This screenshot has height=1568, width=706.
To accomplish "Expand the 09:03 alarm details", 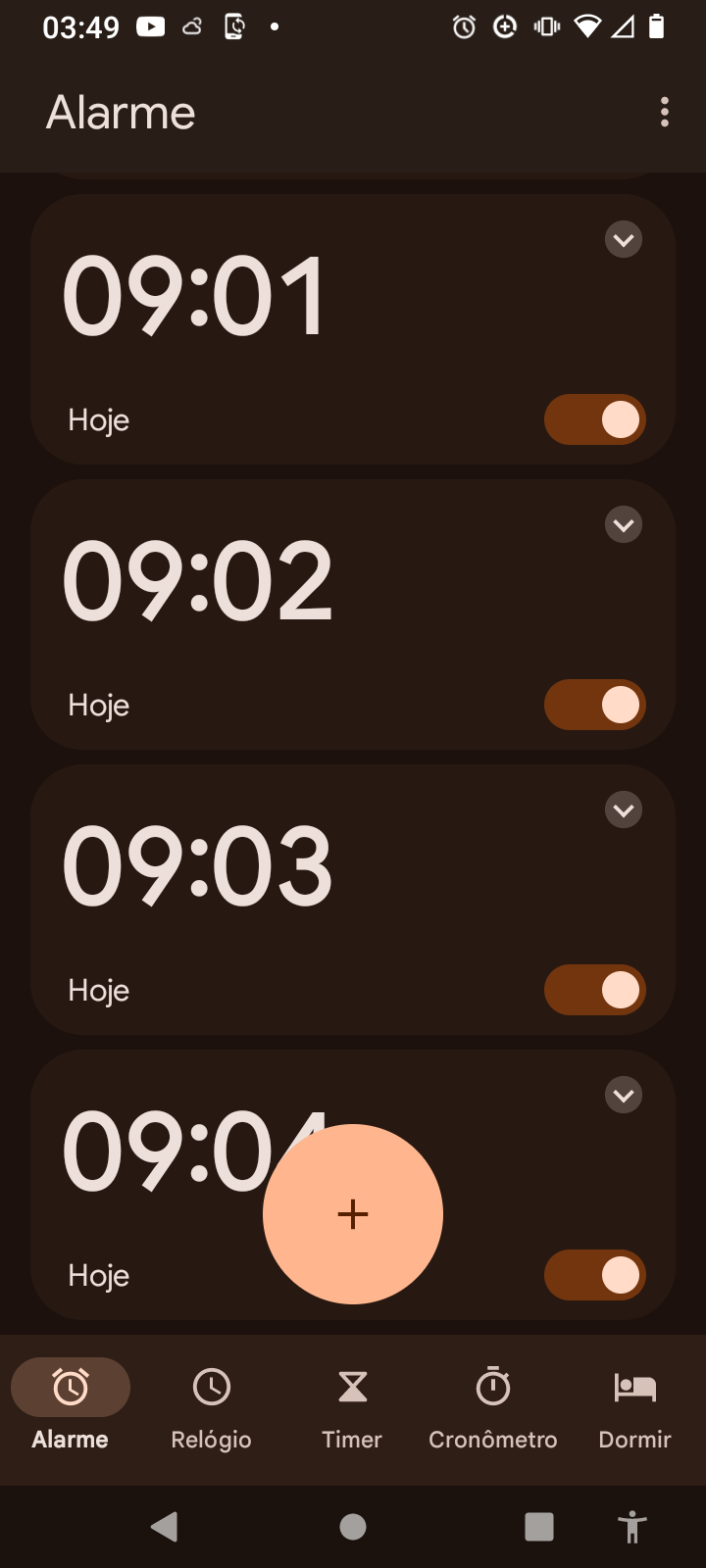I will tap(624, 810).
